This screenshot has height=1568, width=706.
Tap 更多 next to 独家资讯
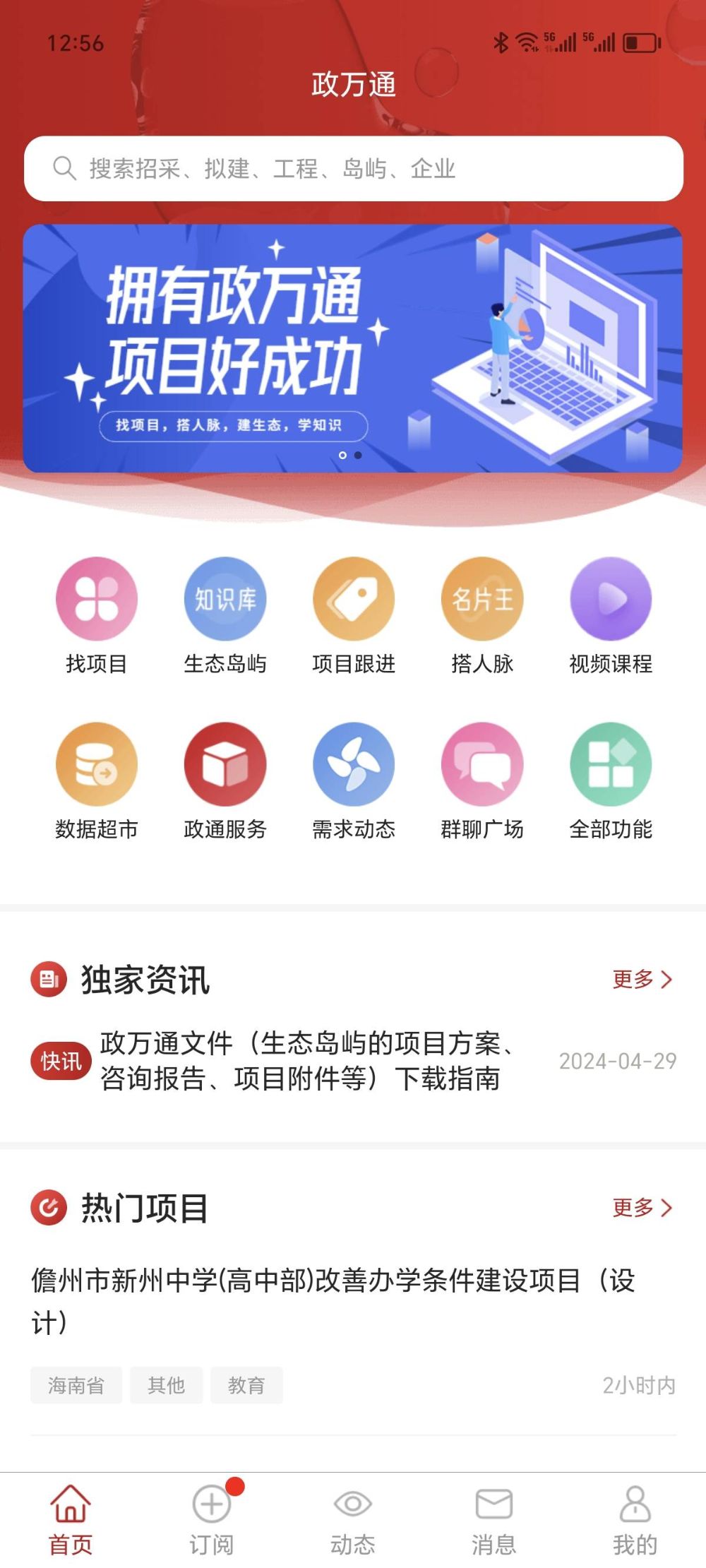641,980
